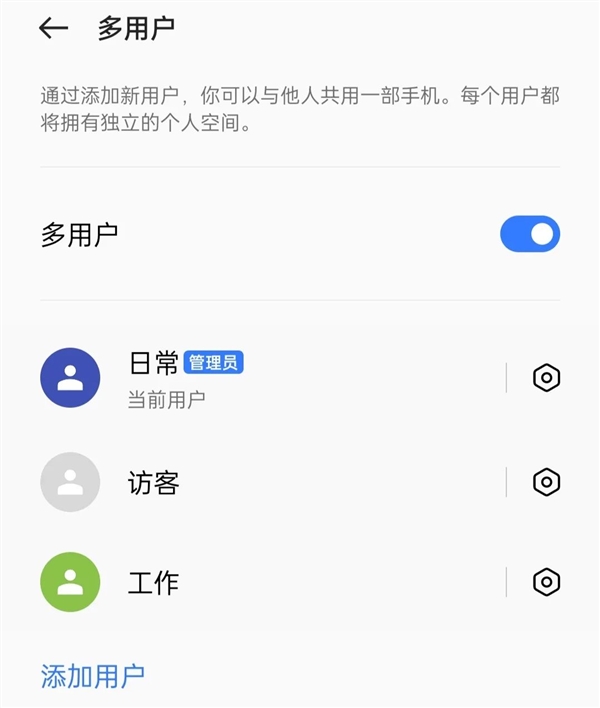The width and height of the screenshot is (600, 708).
Task: Open settings gear for 日常
Action: point(546,378)
